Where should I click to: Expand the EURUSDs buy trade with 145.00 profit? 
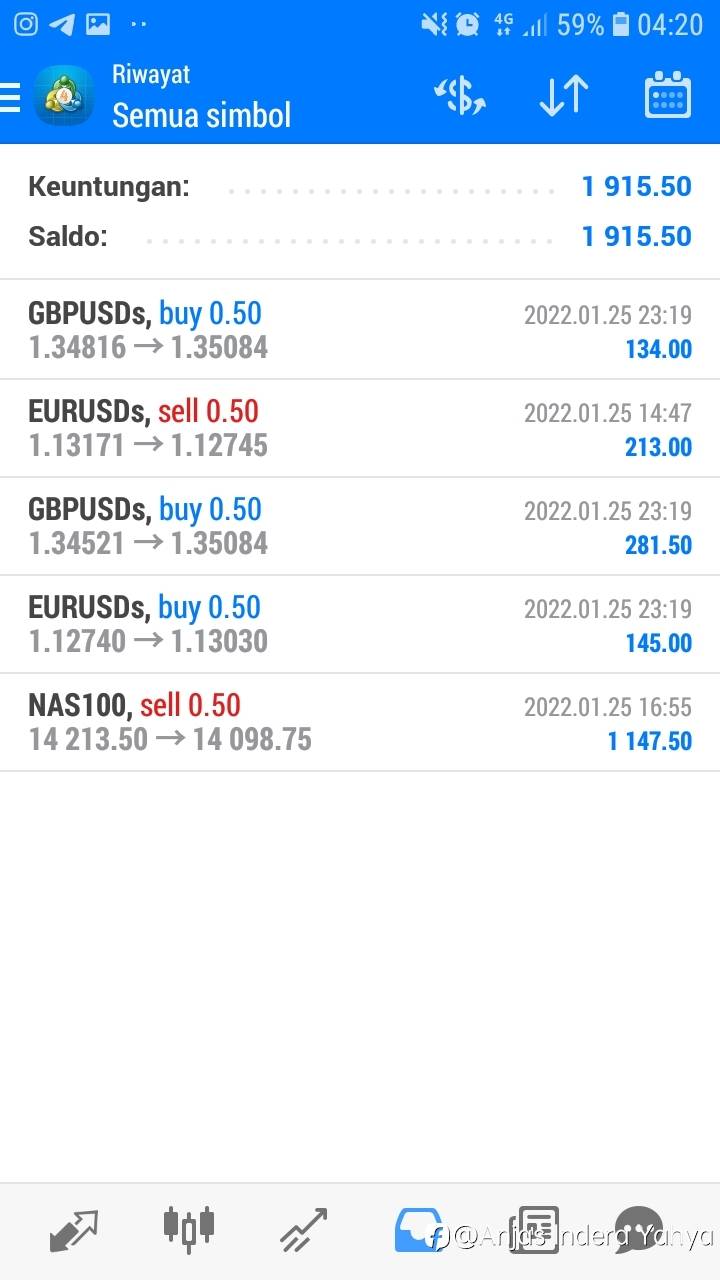pyautogui.click(x=360, y=624)
